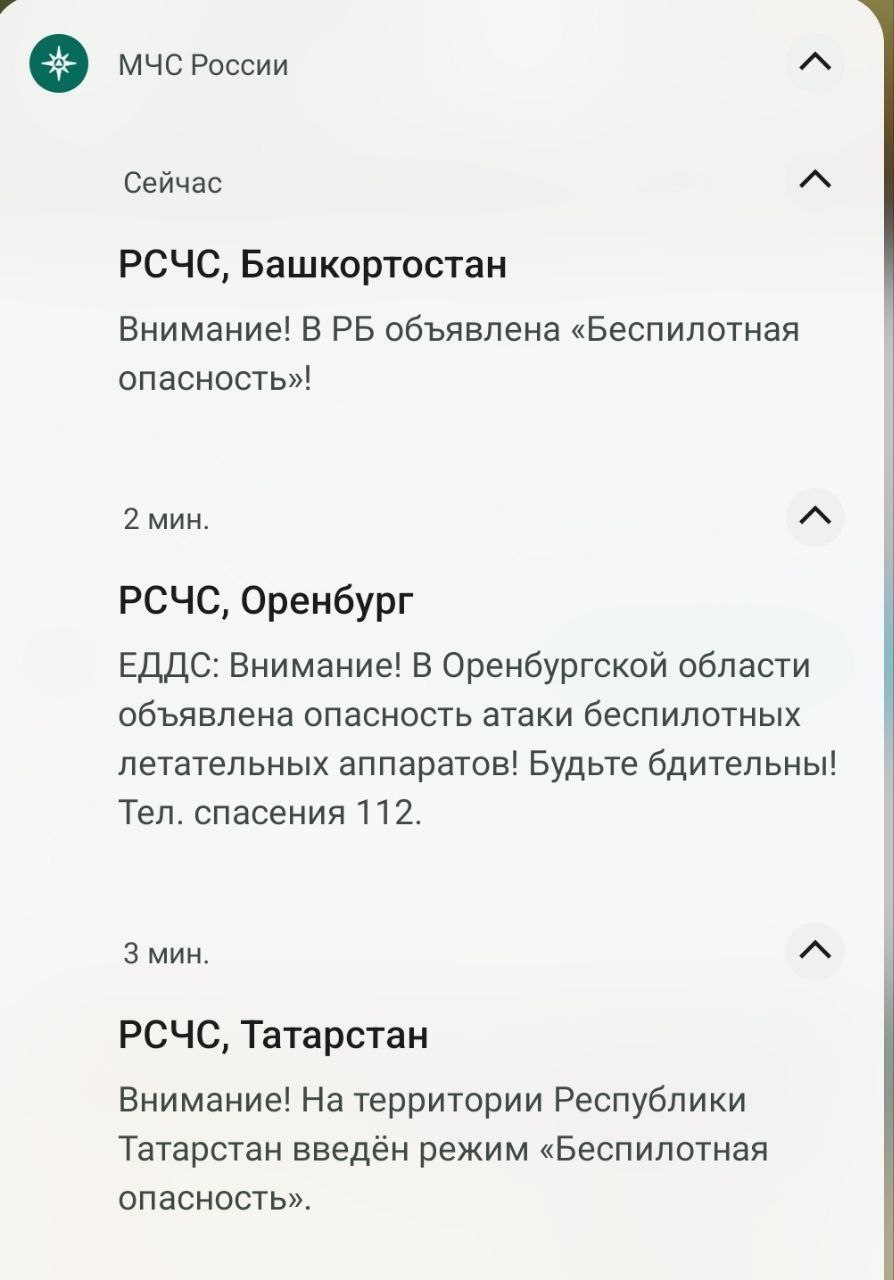Collapse the МЧС России notification group

(x=816, y=63)
